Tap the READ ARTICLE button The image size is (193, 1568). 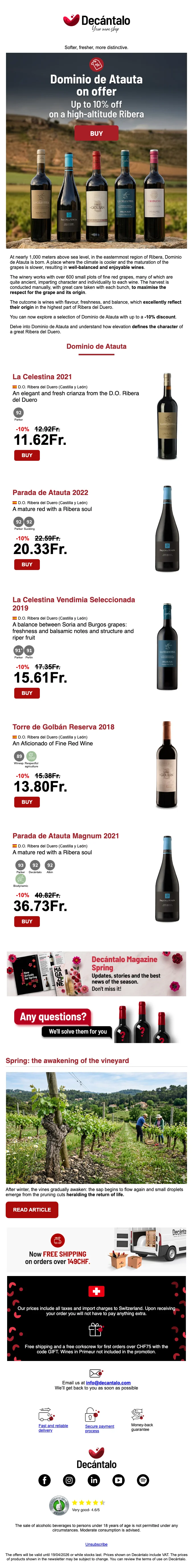pos(32,1210)
